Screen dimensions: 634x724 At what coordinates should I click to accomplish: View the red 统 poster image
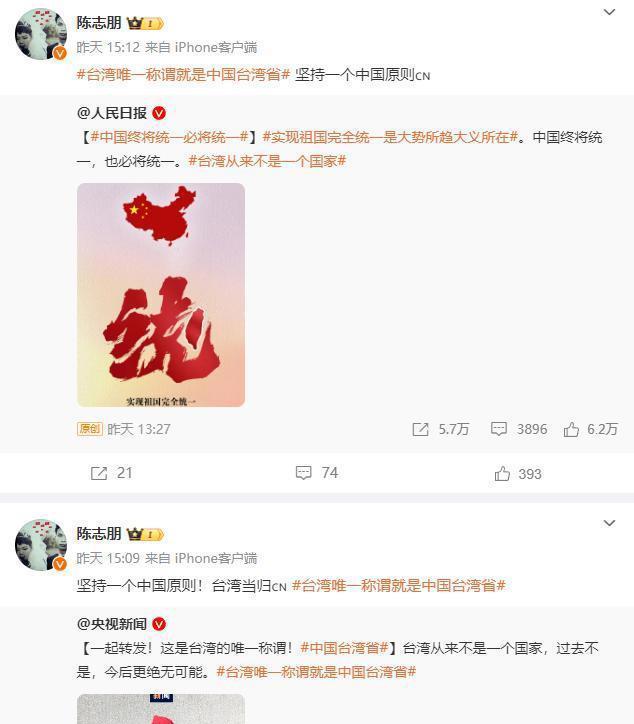coord(161,295)
